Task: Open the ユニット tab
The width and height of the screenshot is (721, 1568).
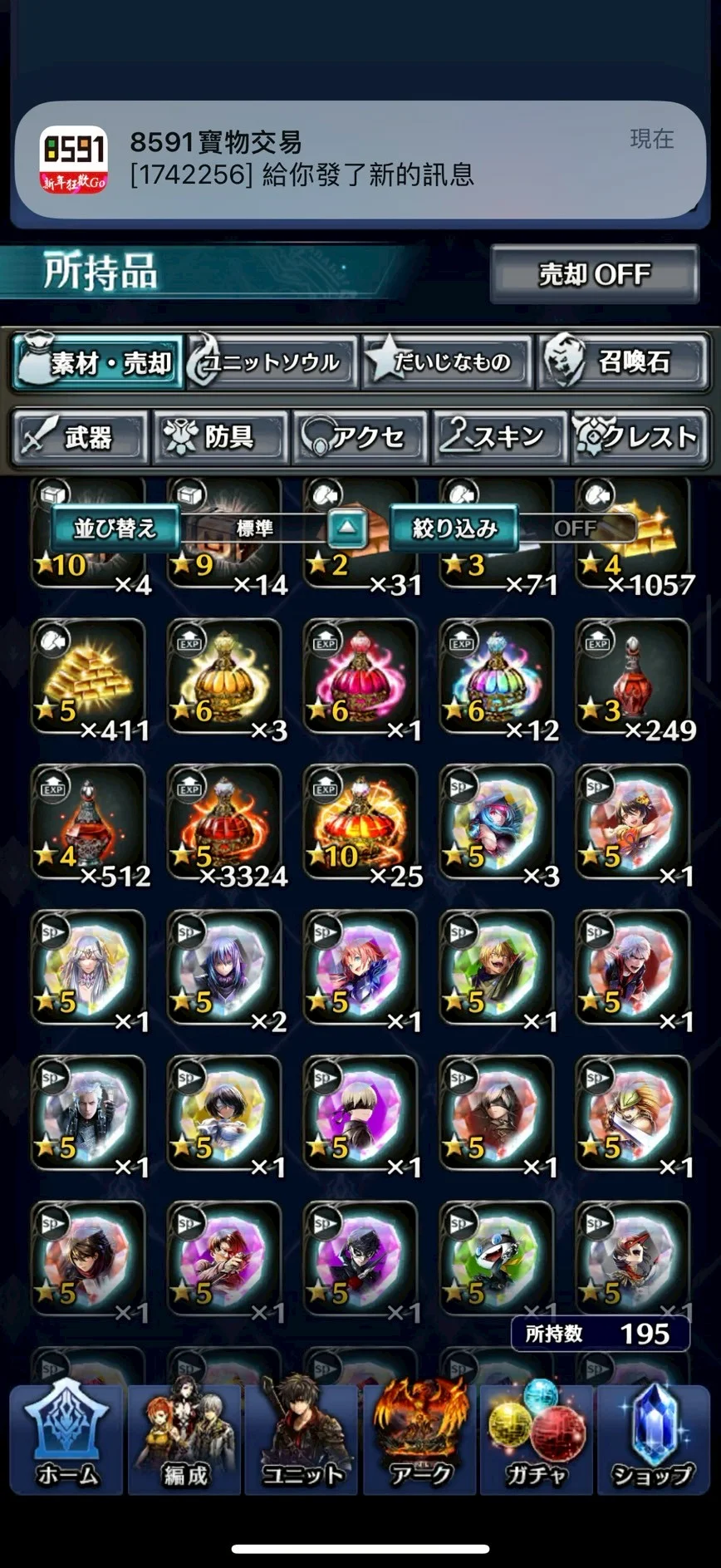Action: point(302,1438)
